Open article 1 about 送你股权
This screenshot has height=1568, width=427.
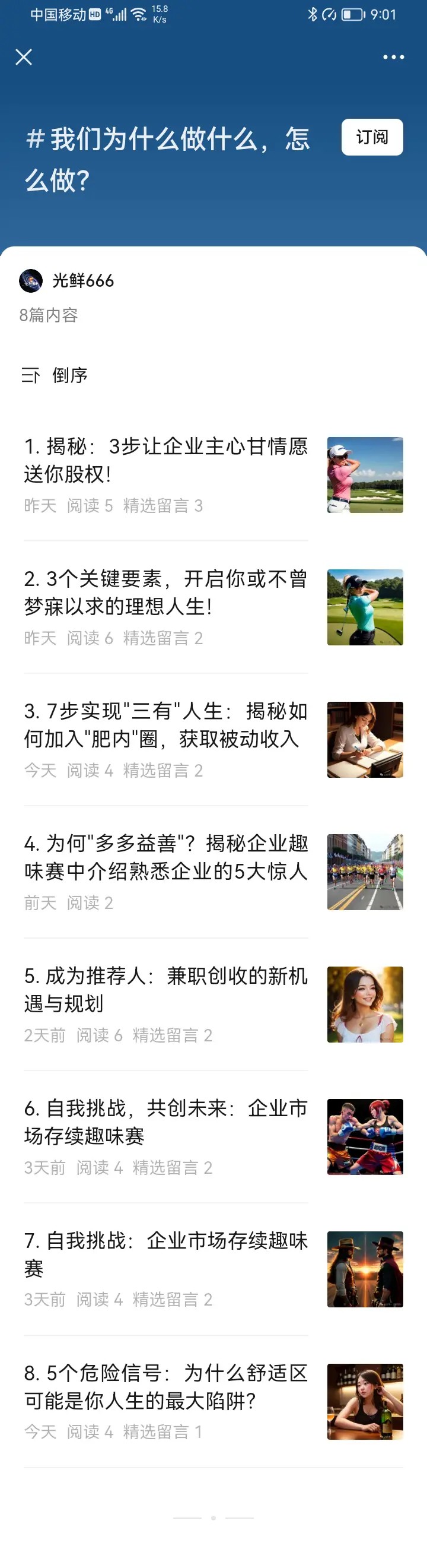coord(165,460)
